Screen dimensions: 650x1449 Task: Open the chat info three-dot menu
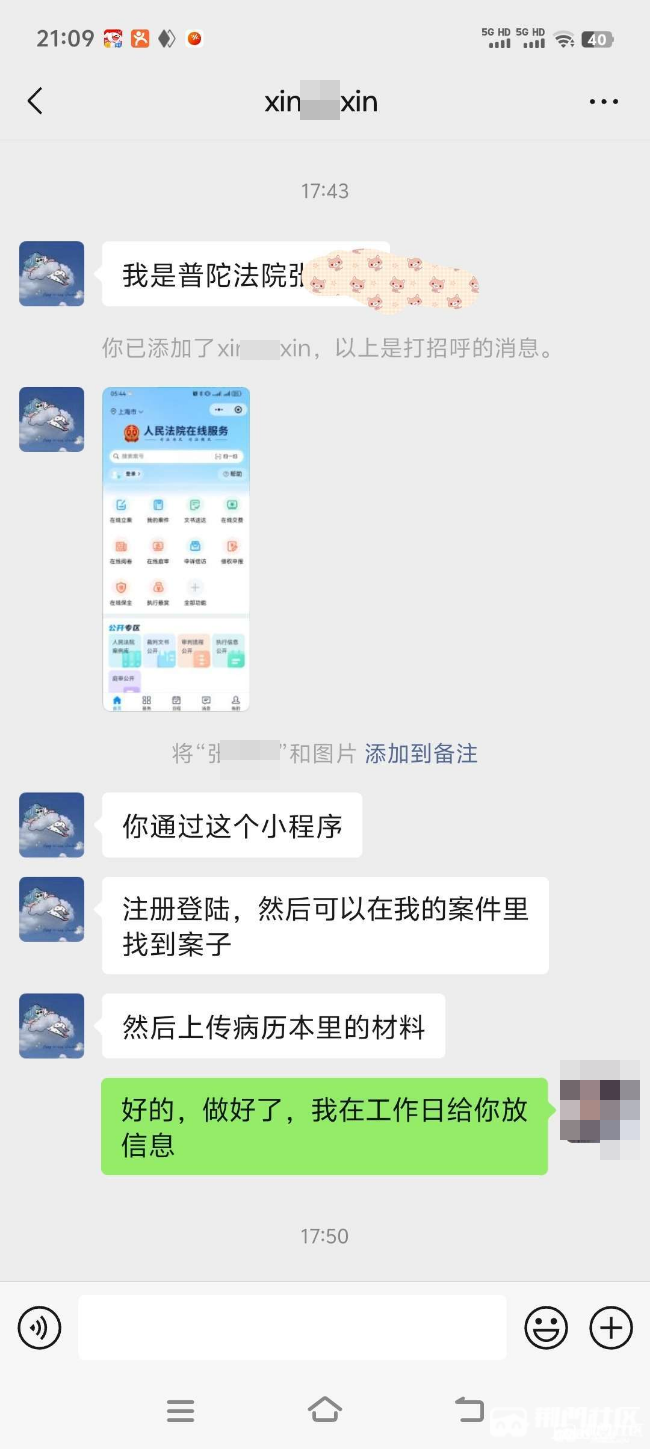[x=604, y=101]
